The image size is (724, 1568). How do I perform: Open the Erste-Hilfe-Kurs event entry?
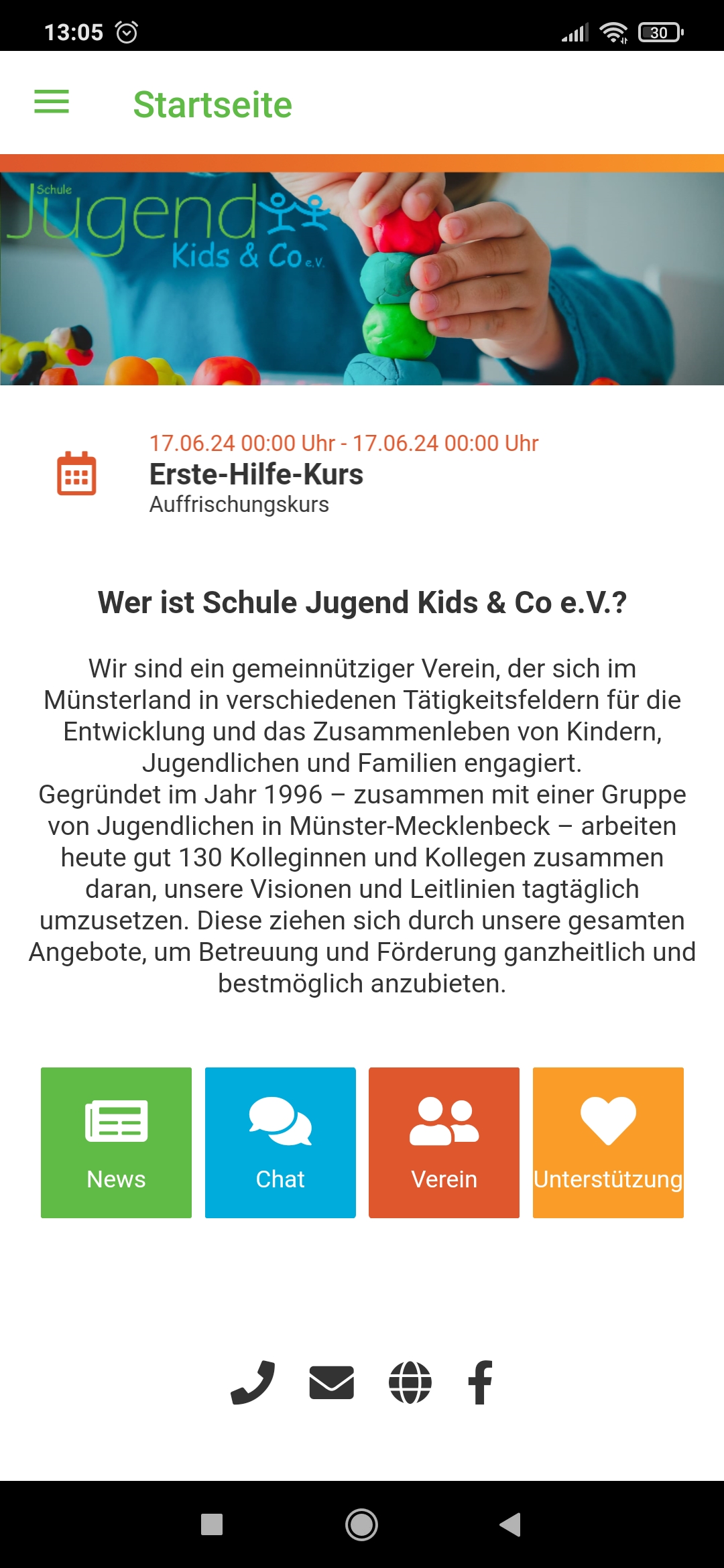256,474
